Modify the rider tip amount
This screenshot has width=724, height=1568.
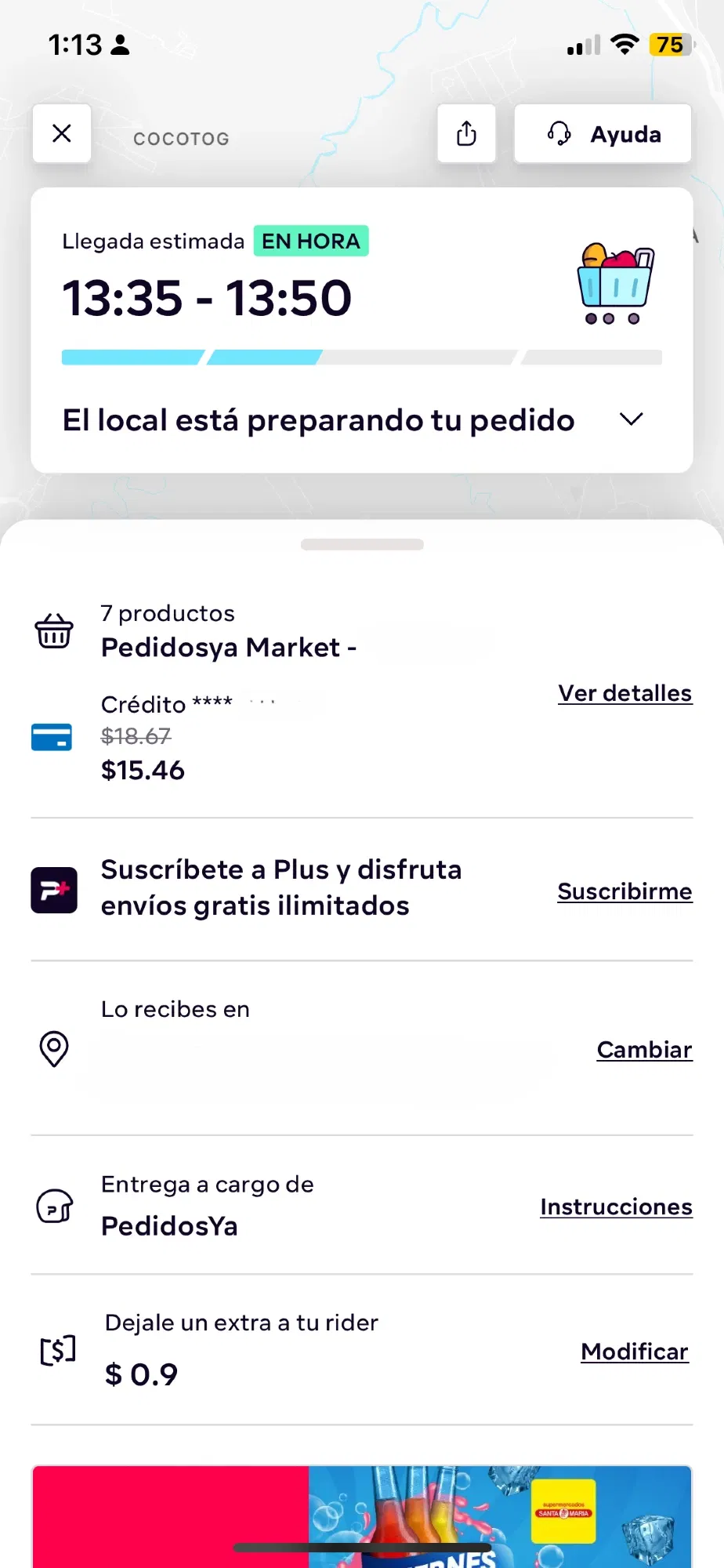634,1352
